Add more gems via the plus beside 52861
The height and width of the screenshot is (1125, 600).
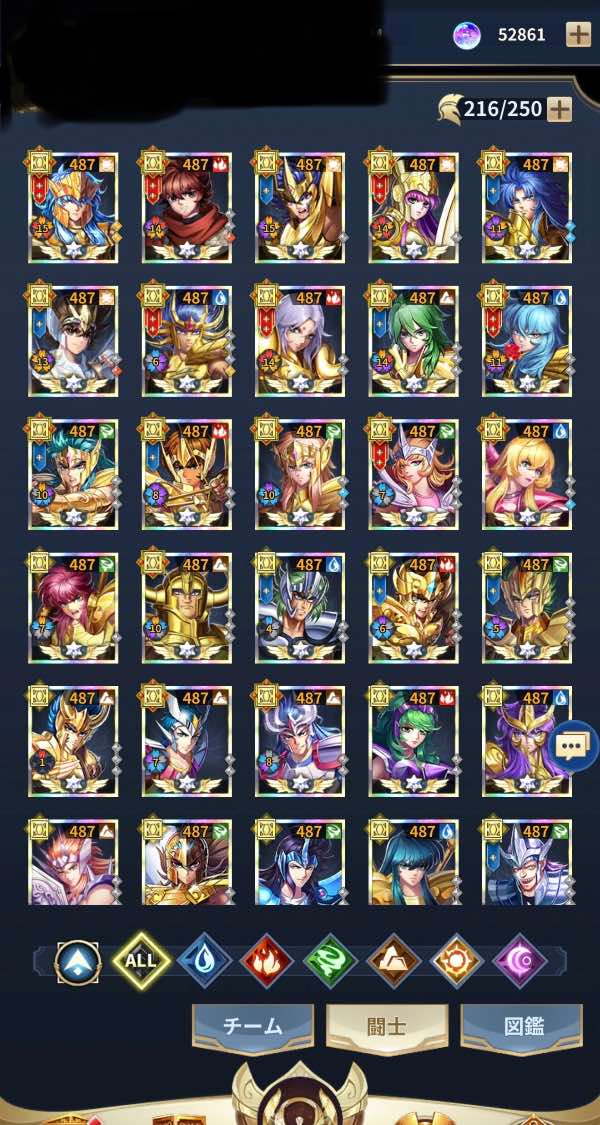(x=578, y=34)
